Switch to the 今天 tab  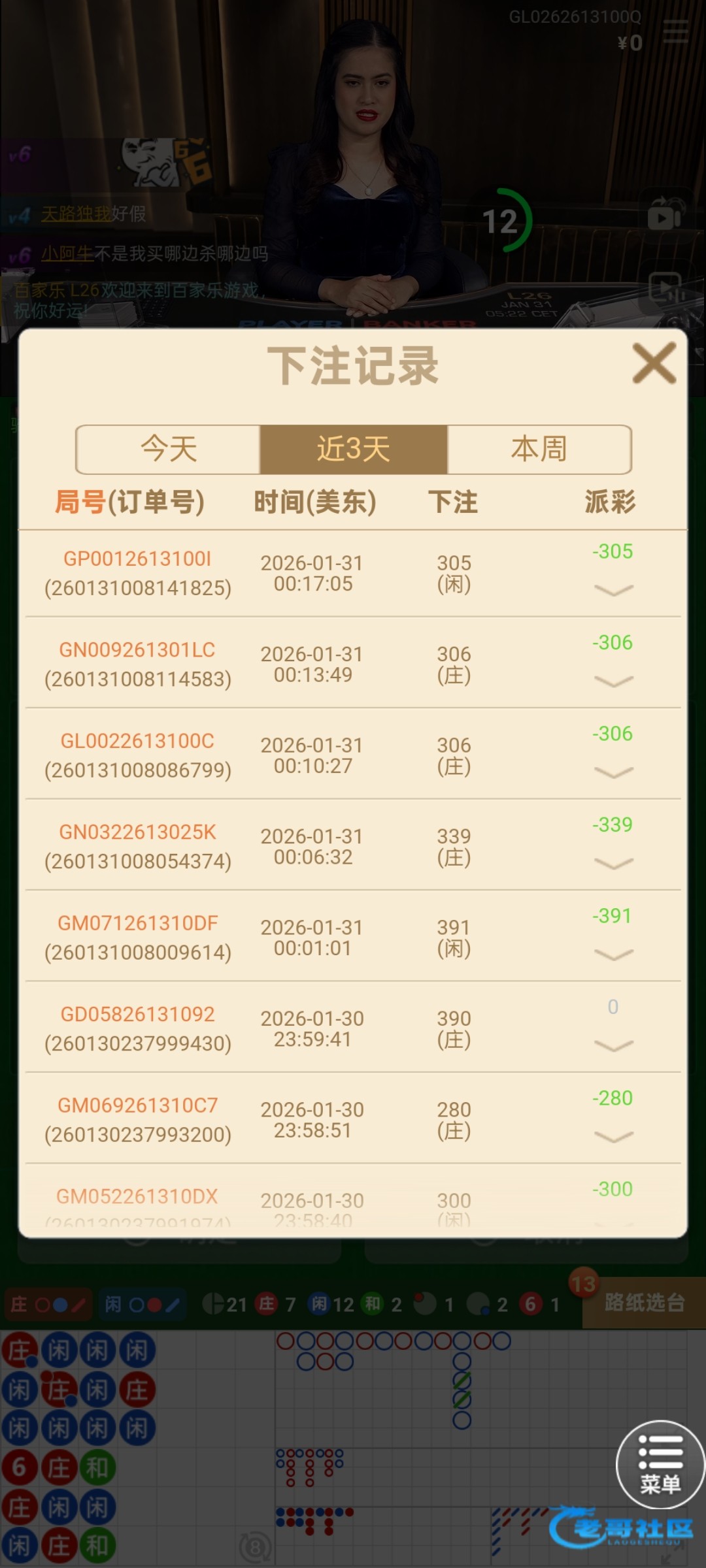169,449
